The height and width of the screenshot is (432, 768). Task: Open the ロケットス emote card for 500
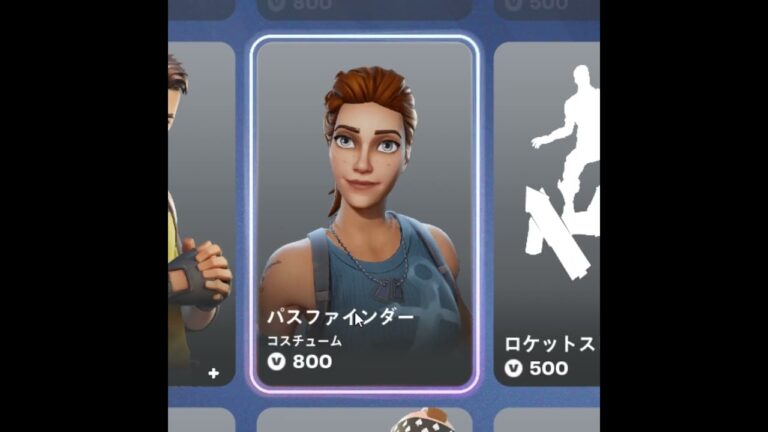point(546,214)
